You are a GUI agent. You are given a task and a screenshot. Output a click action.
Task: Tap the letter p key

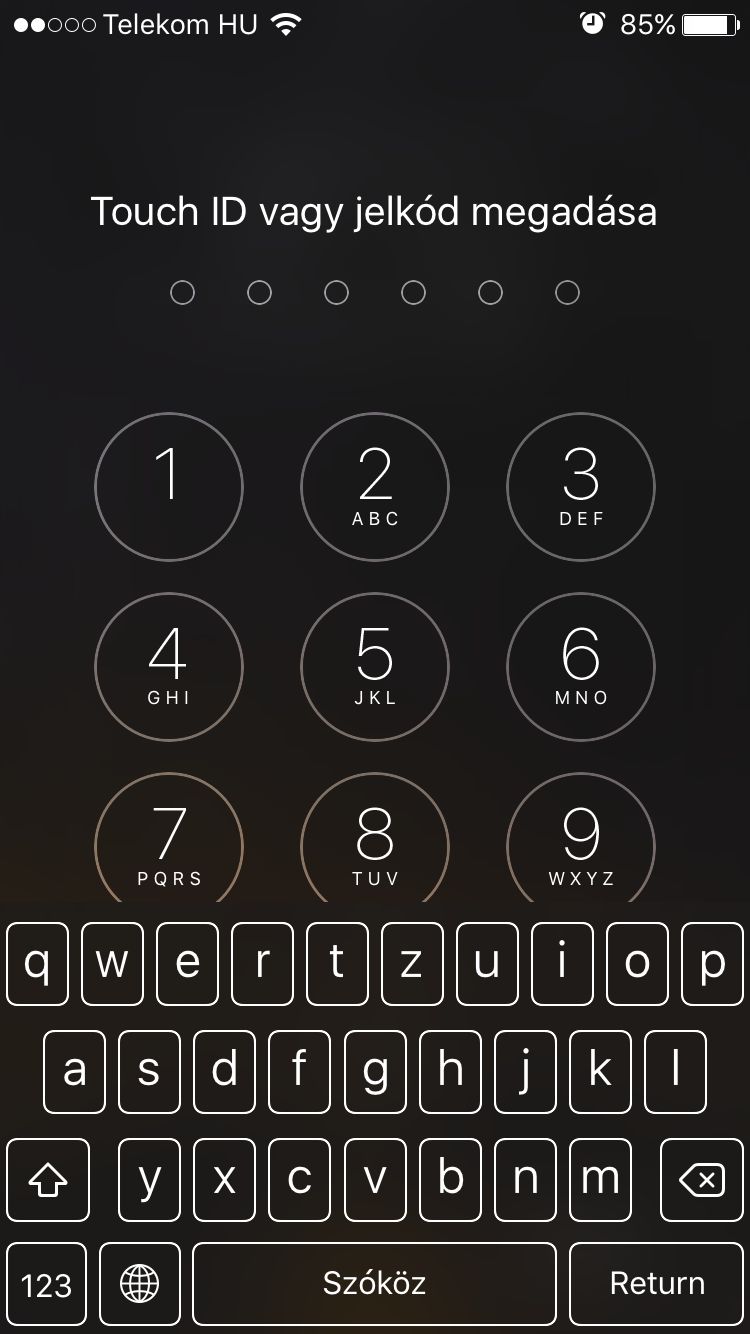pos(712,963)
